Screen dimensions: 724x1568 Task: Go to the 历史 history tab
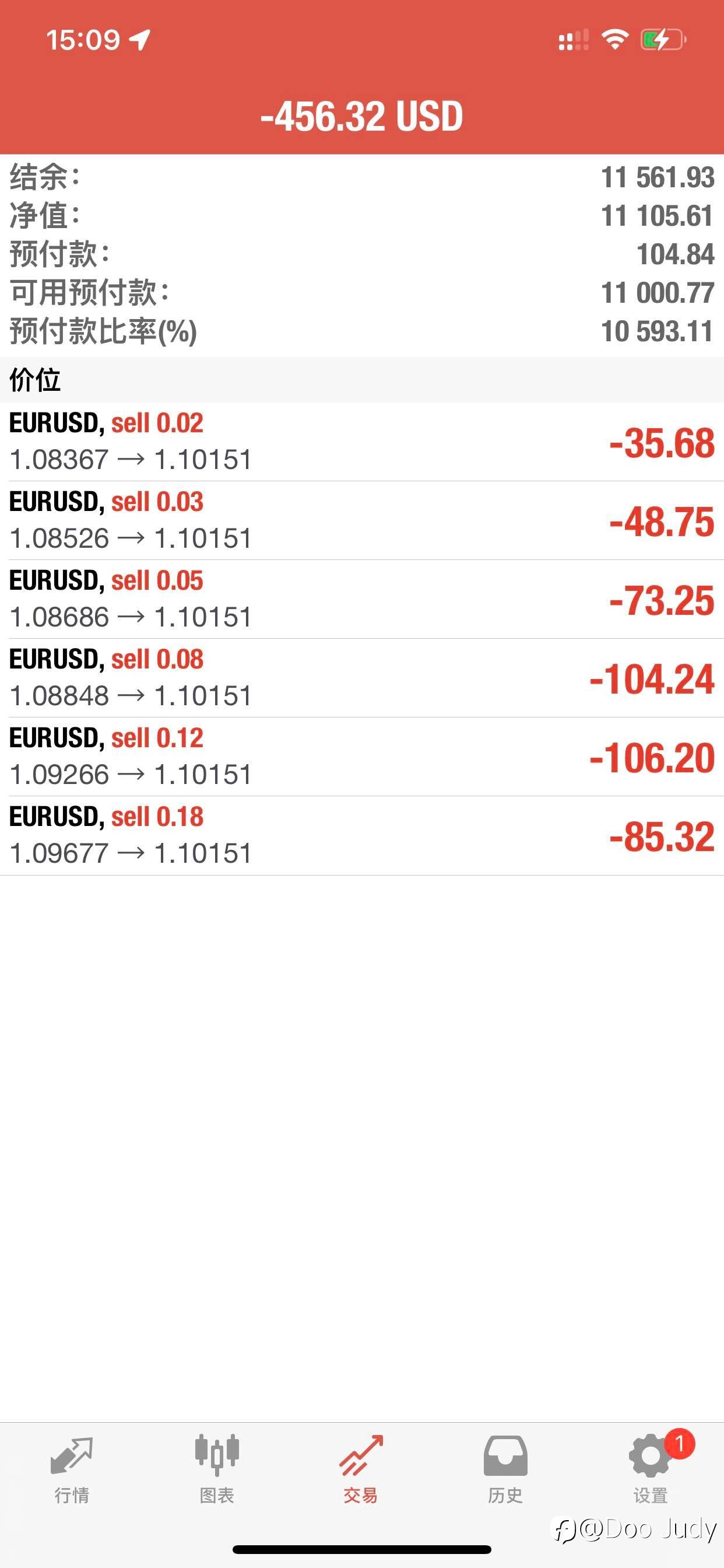(x=505, y=1469)
